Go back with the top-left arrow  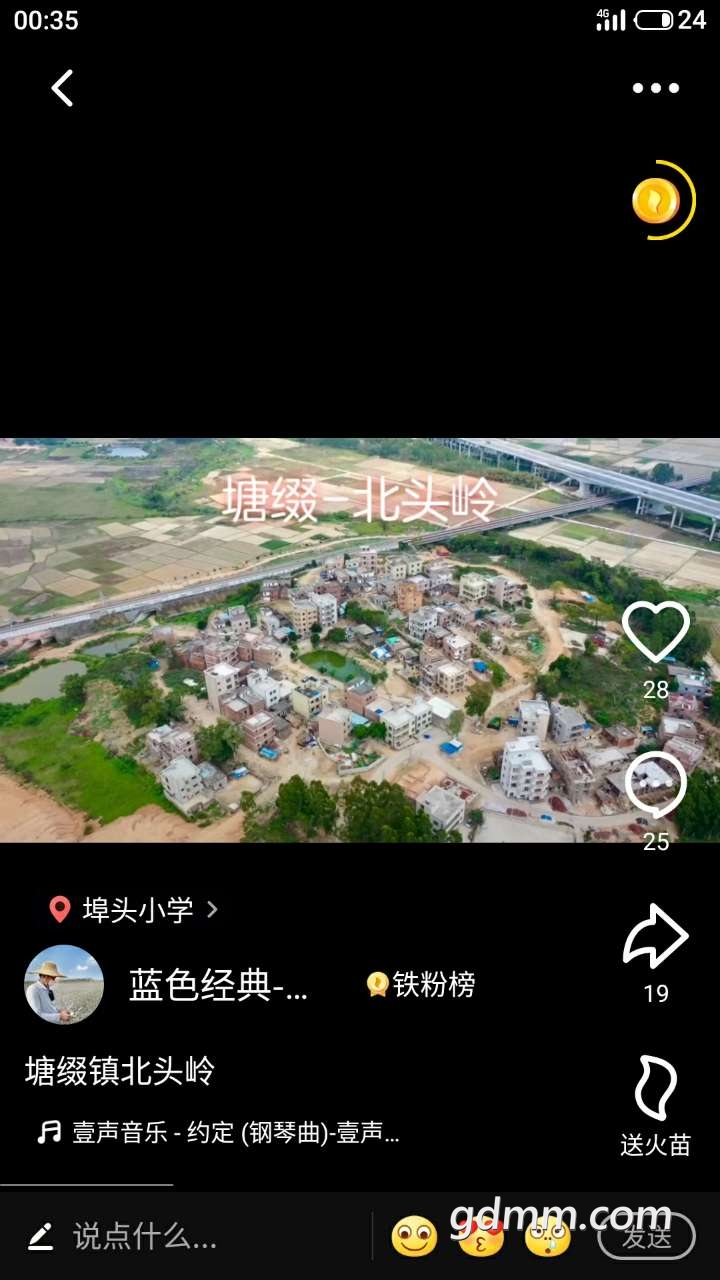62,88
